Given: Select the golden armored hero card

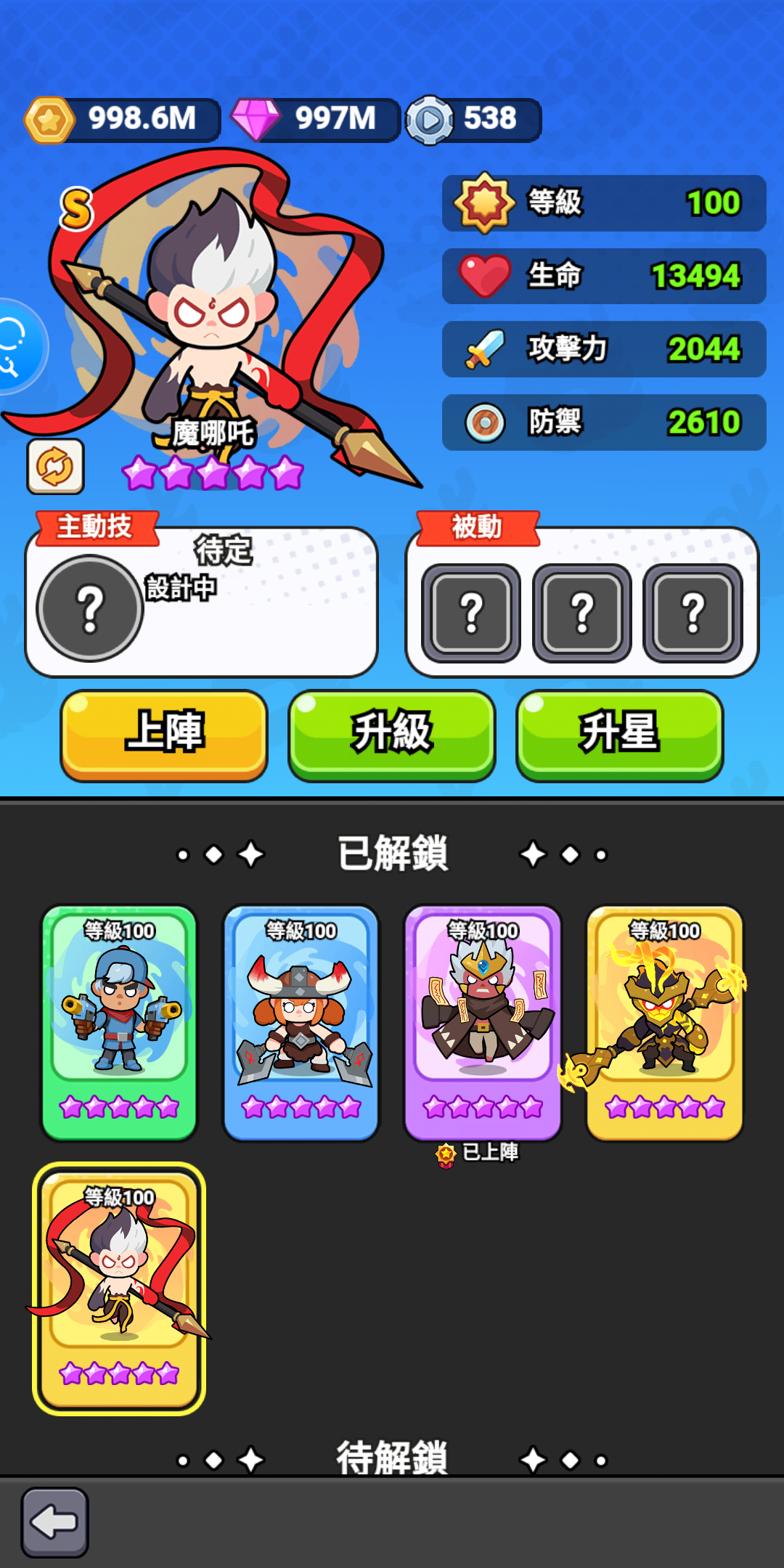Looking at the screenshot, I should click(665, 1022).
